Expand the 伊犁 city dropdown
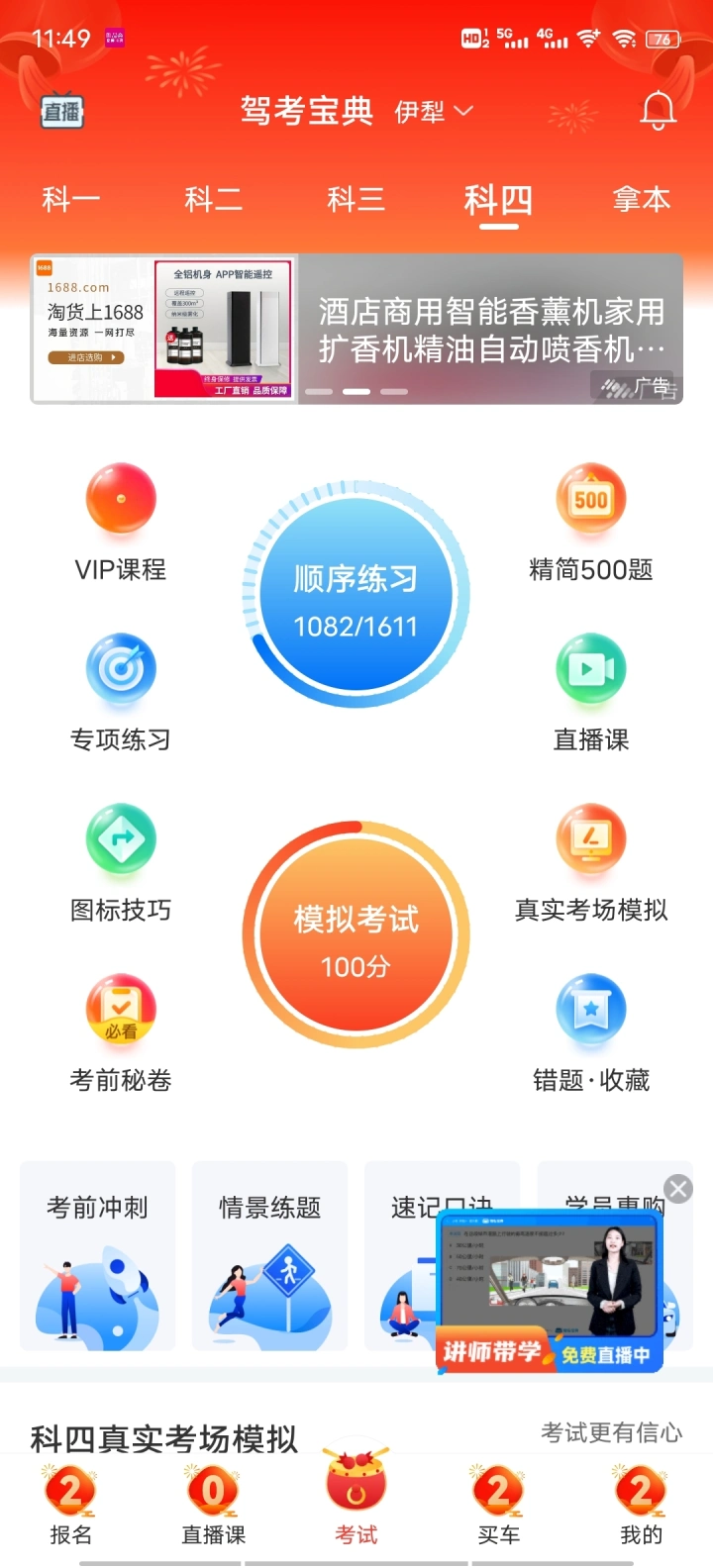The width and height of the screenshot is (713, 1568). pyautogui.click(x=434, y=112)
